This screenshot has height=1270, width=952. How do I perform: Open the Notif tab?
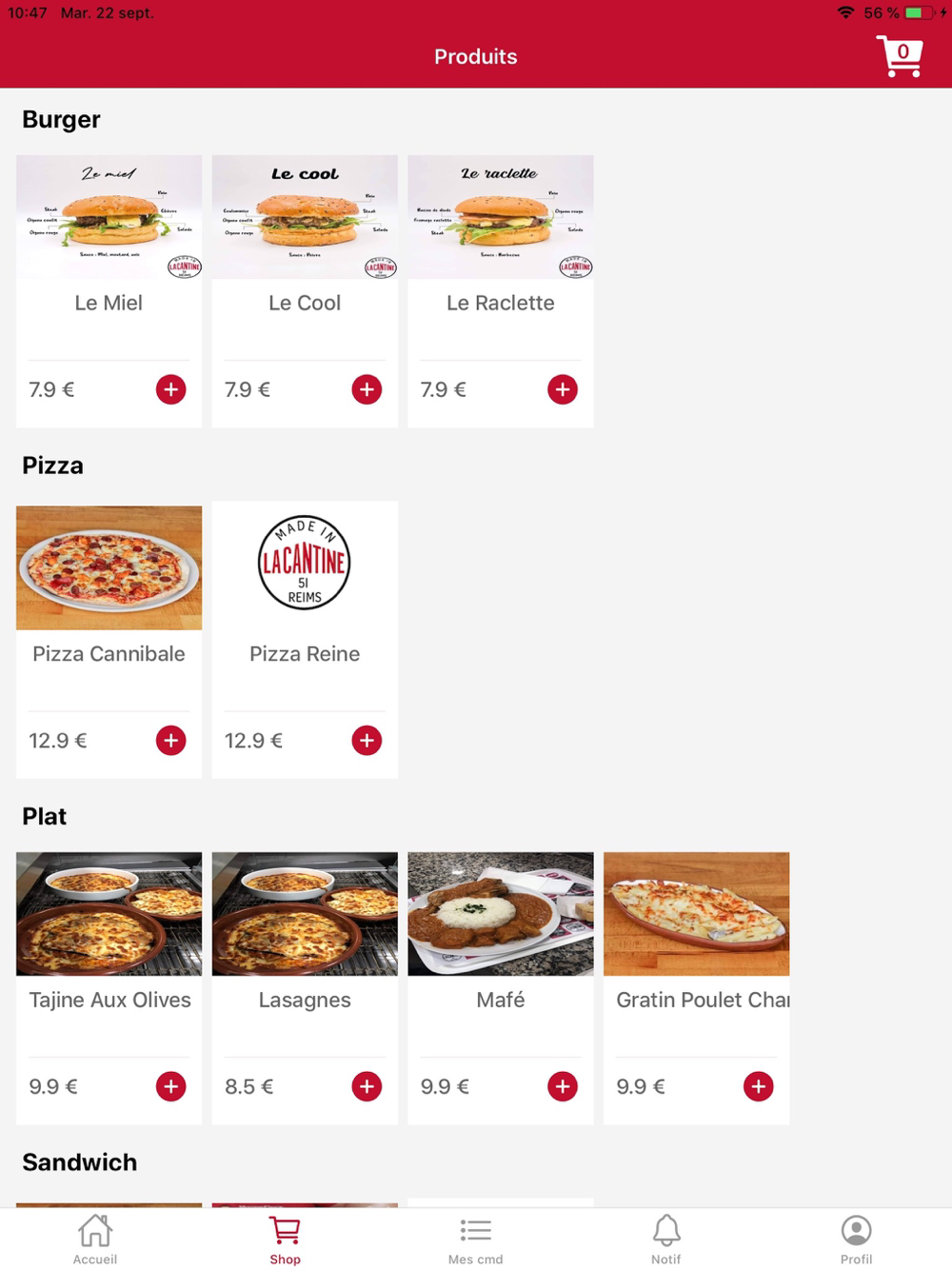point(666,1240)
